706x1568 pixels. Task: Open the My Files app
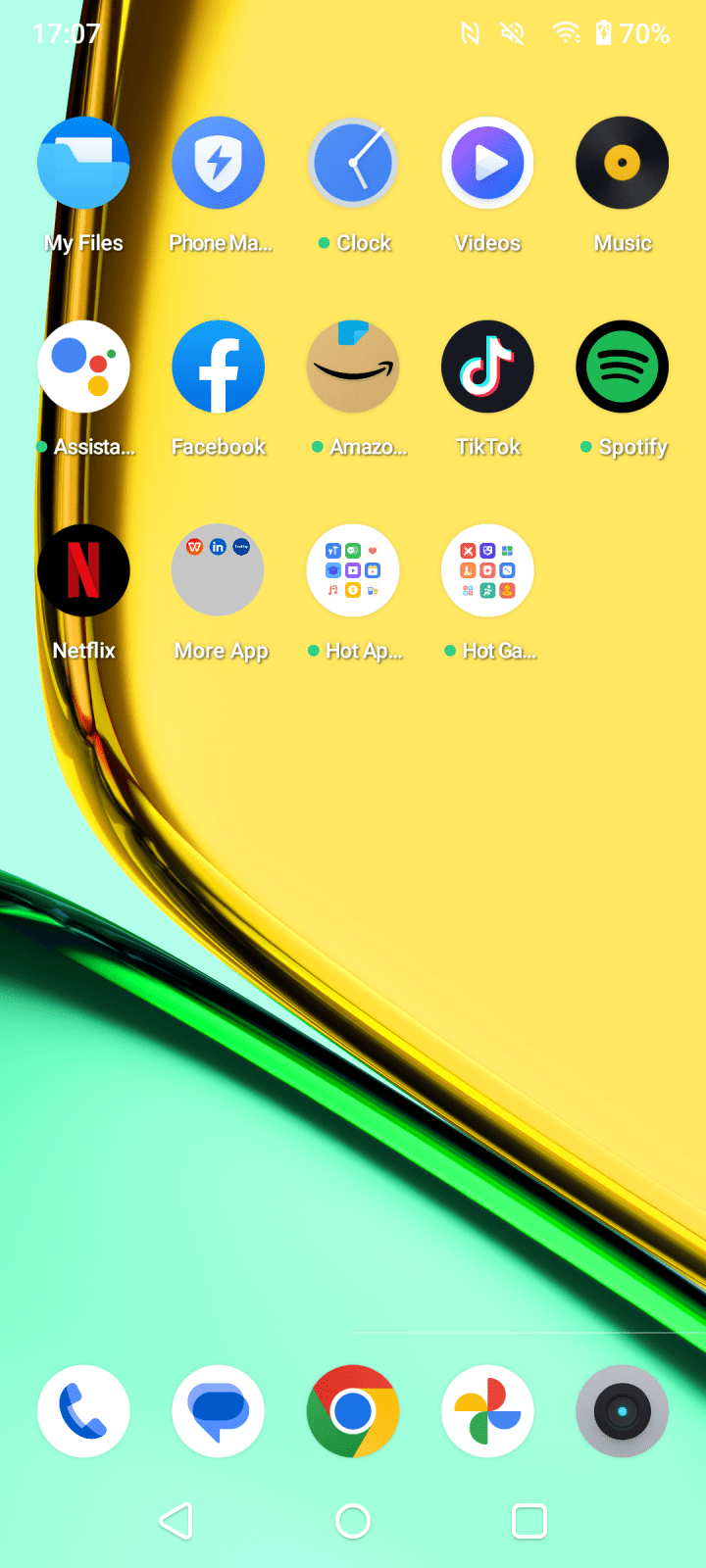[x=83, y=163]
